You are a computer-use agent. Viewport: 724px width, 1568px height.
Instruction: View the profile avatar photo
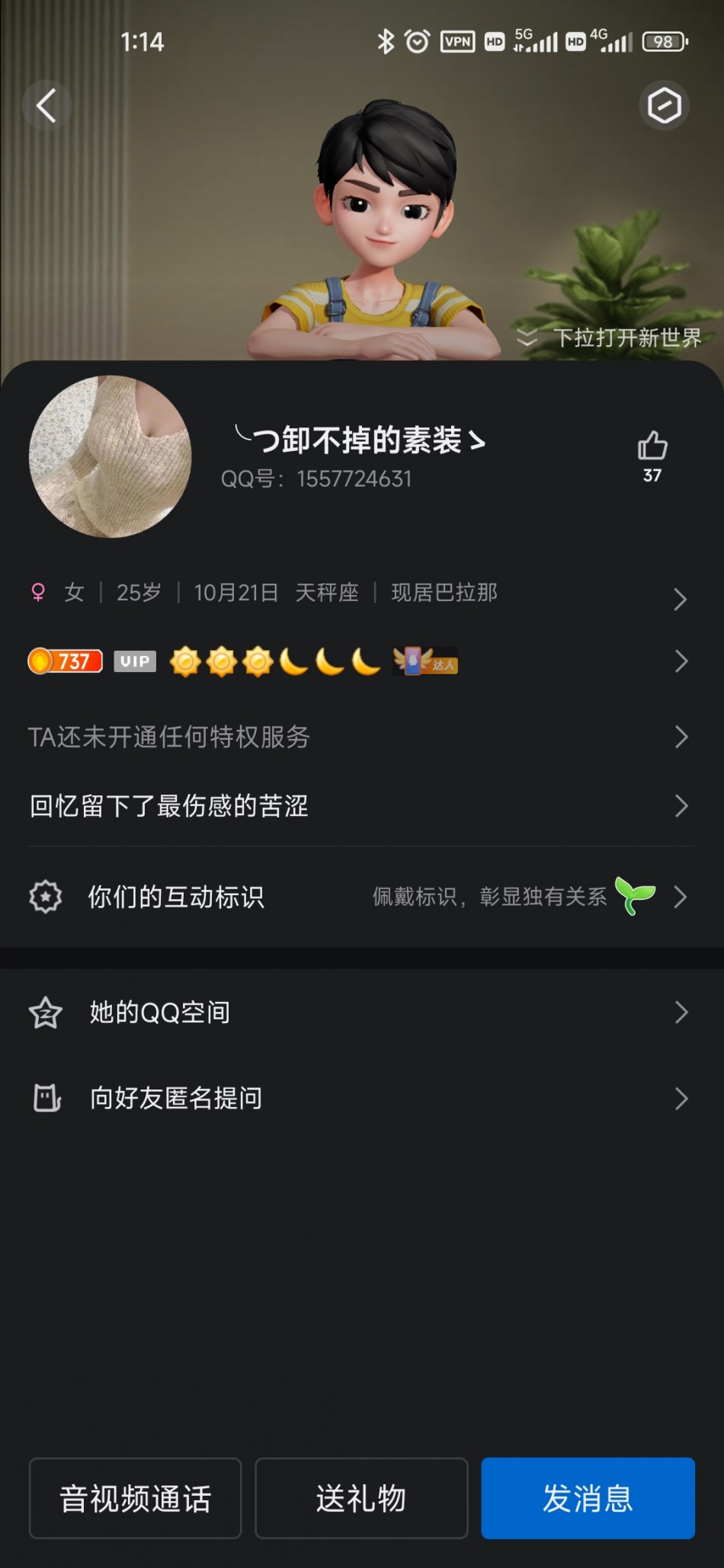click(x=110, y=456)
